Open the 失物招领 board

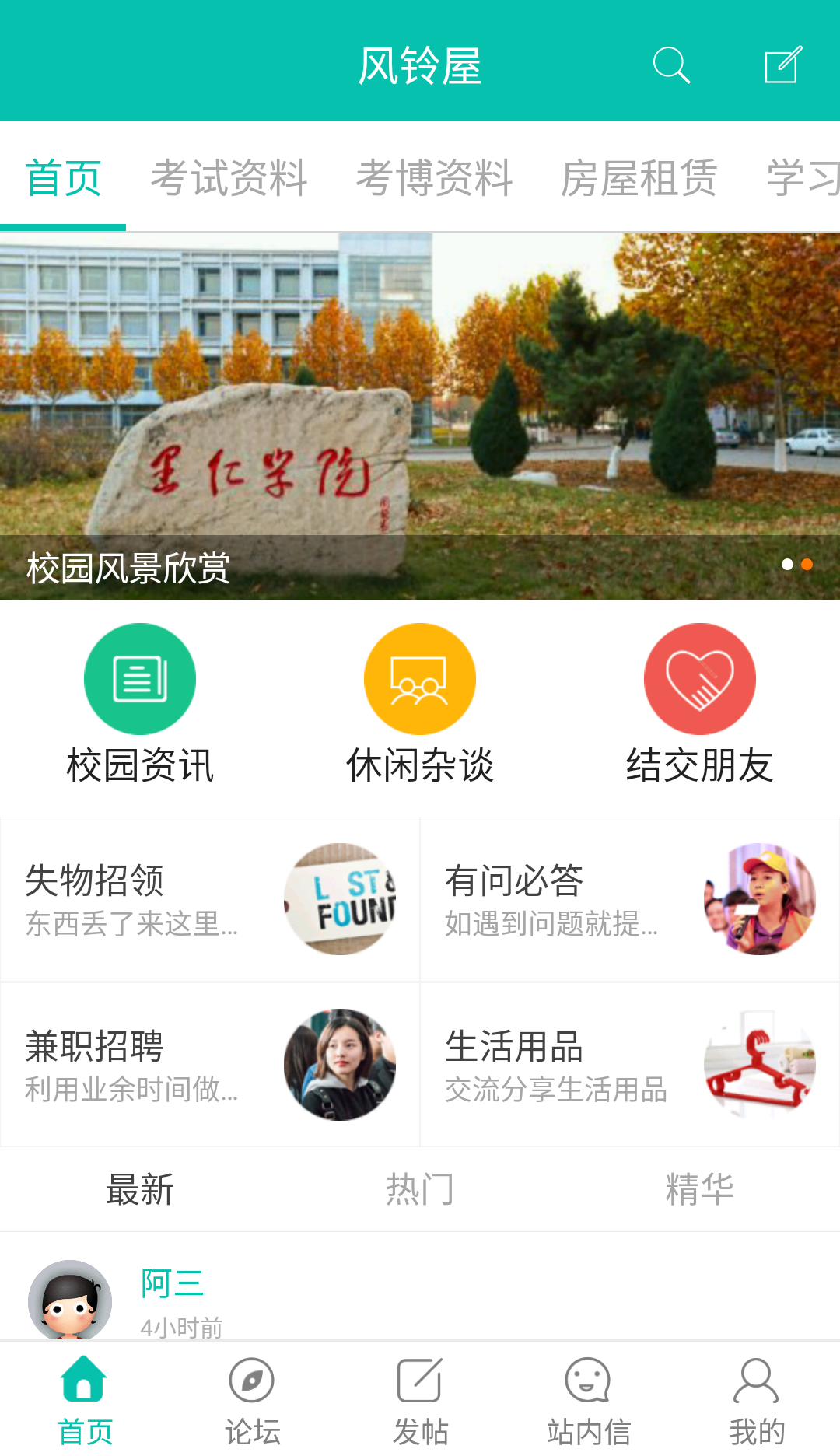click(210, 899)
